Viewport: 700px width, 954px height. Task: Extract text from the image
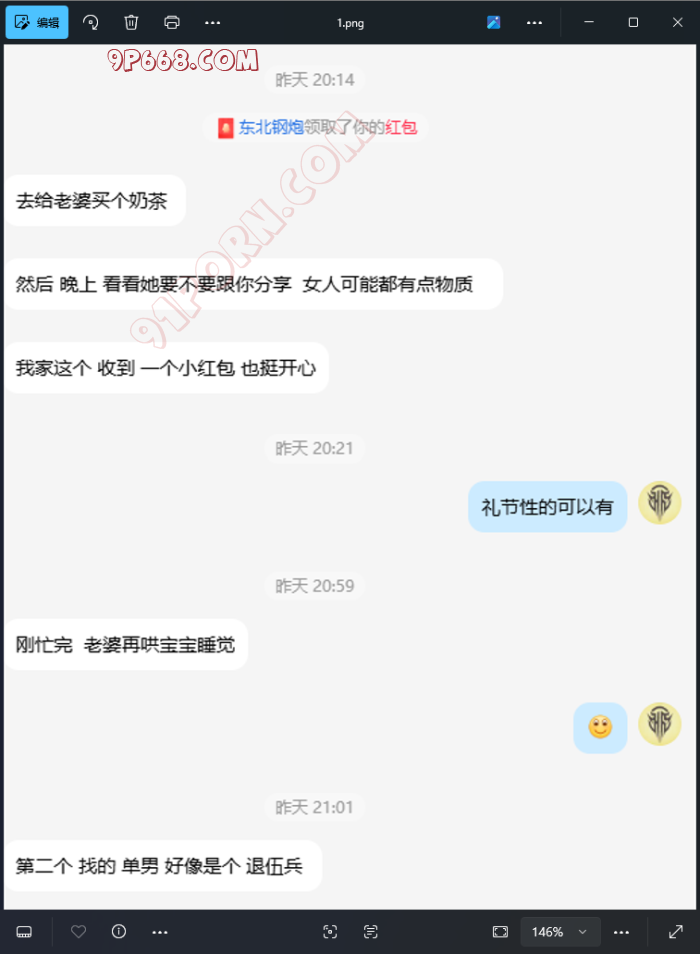[371, 931]
